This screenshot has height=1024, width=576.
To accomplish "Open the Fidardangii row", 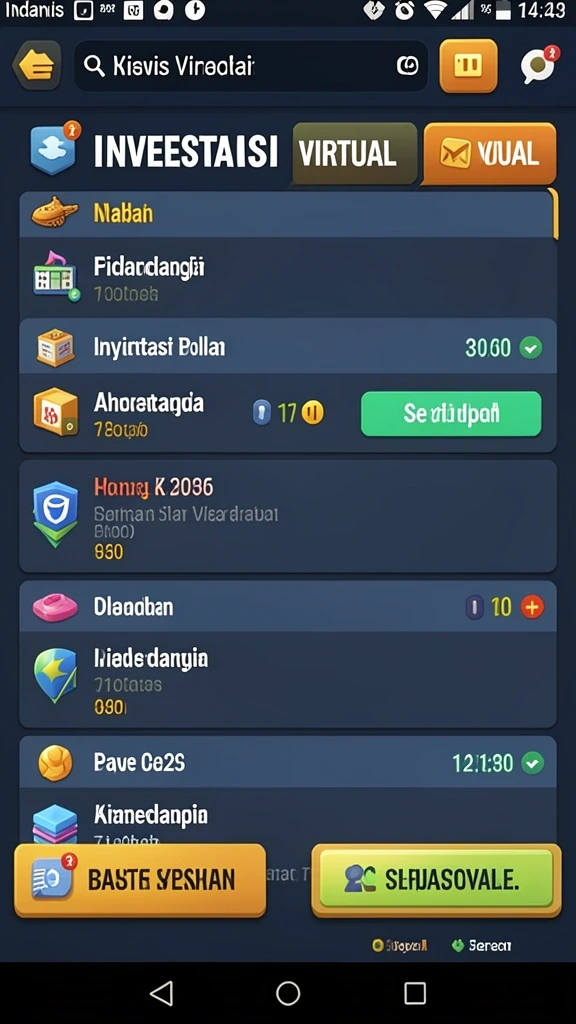I will click(x=287, y=278).
